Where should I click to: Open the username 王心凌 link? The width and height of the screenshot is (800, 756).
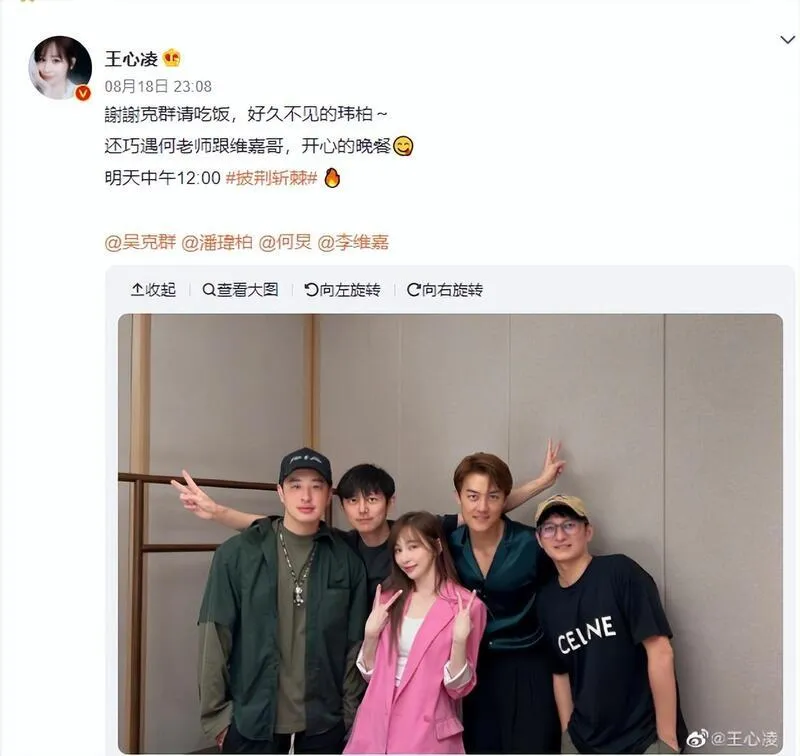pos(131,58)
